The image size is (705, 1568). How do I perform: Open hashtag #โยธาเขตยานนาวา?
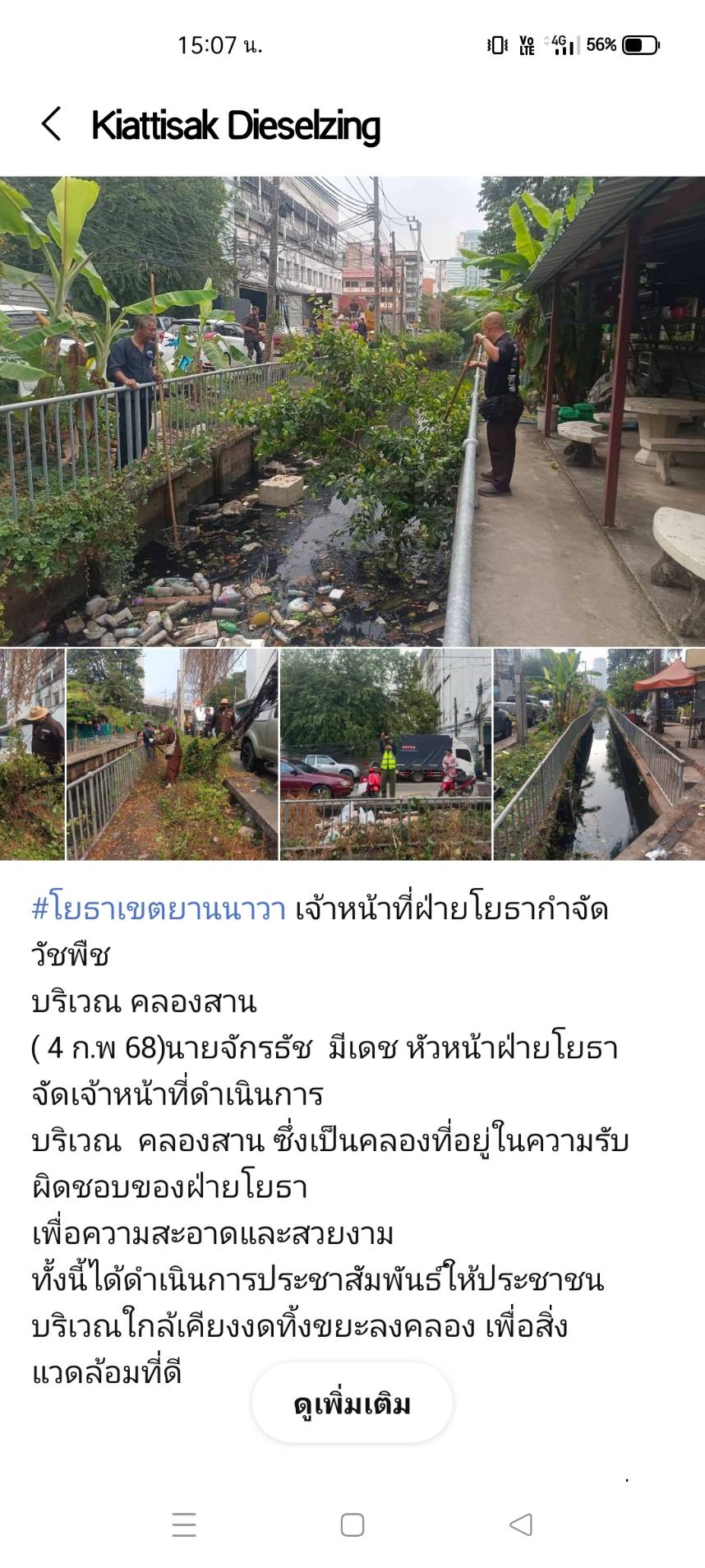pyautogui.click(x=159, y=909)
